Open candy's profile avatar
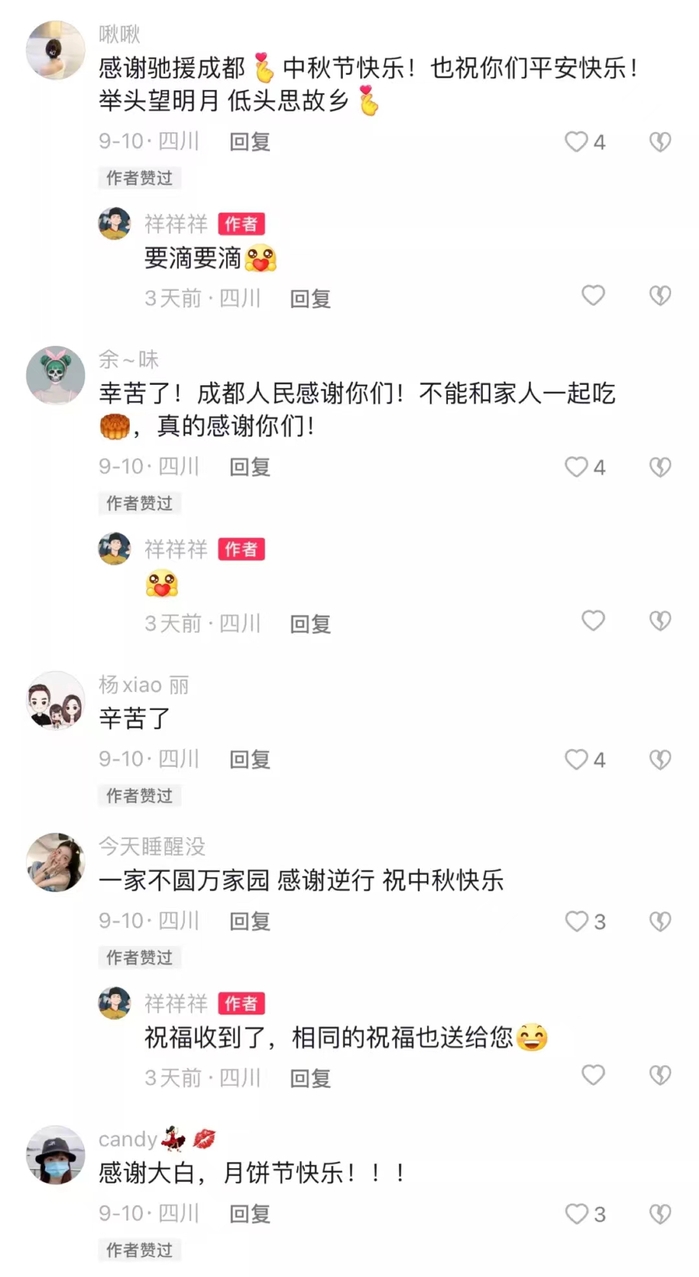Viewport: 699px width, 1277px height. click(55, 1155)
